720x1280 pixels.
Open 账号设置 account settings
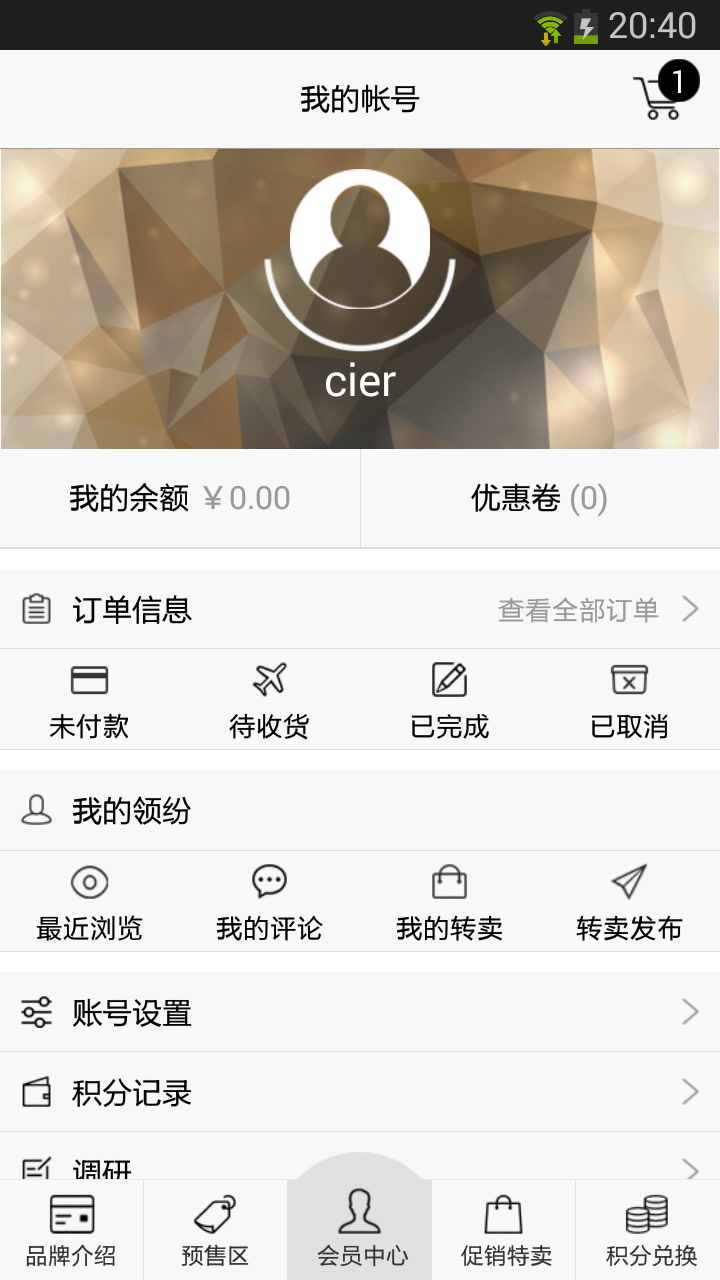click(360, 1012)
